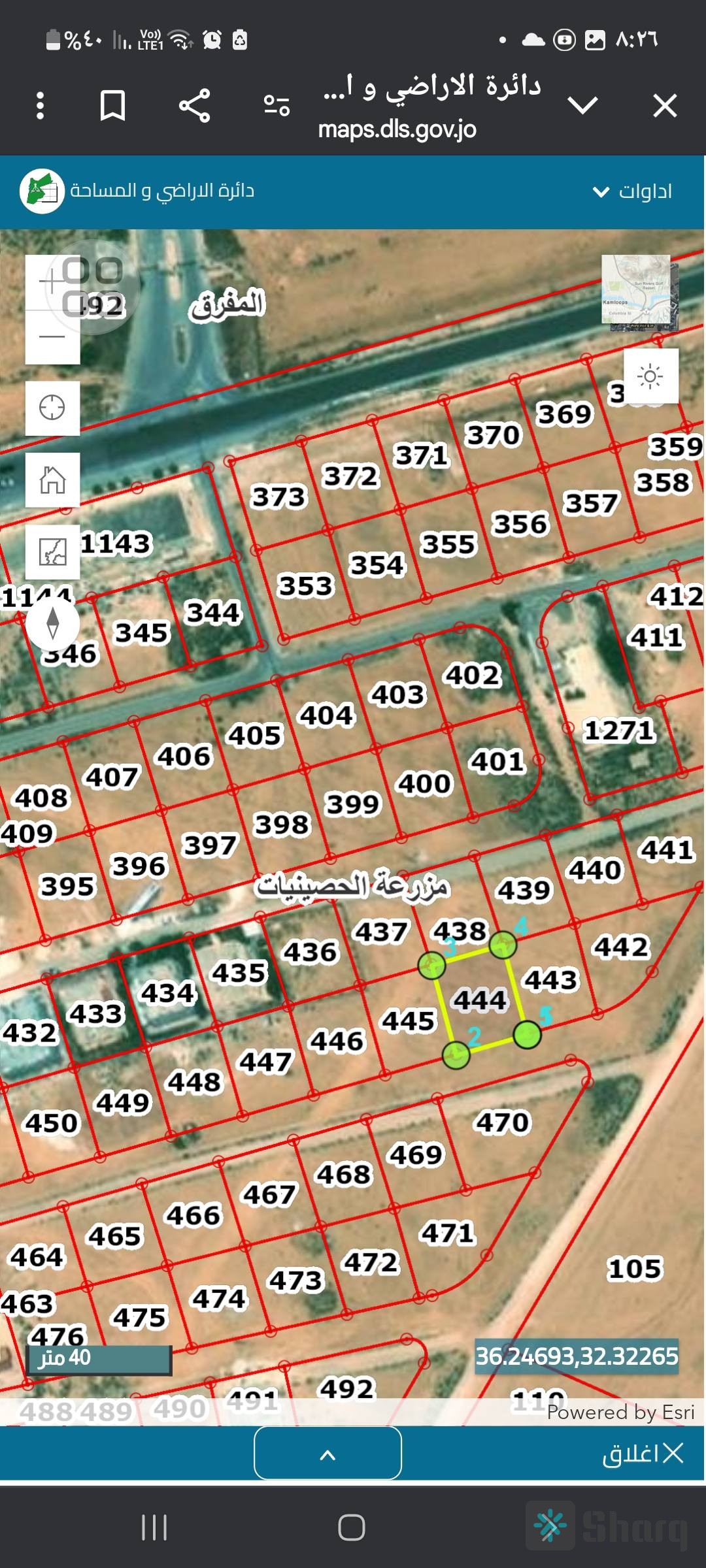Expand the bottom panel arrow
The image size is (706, 1568).
(328, 1453)
